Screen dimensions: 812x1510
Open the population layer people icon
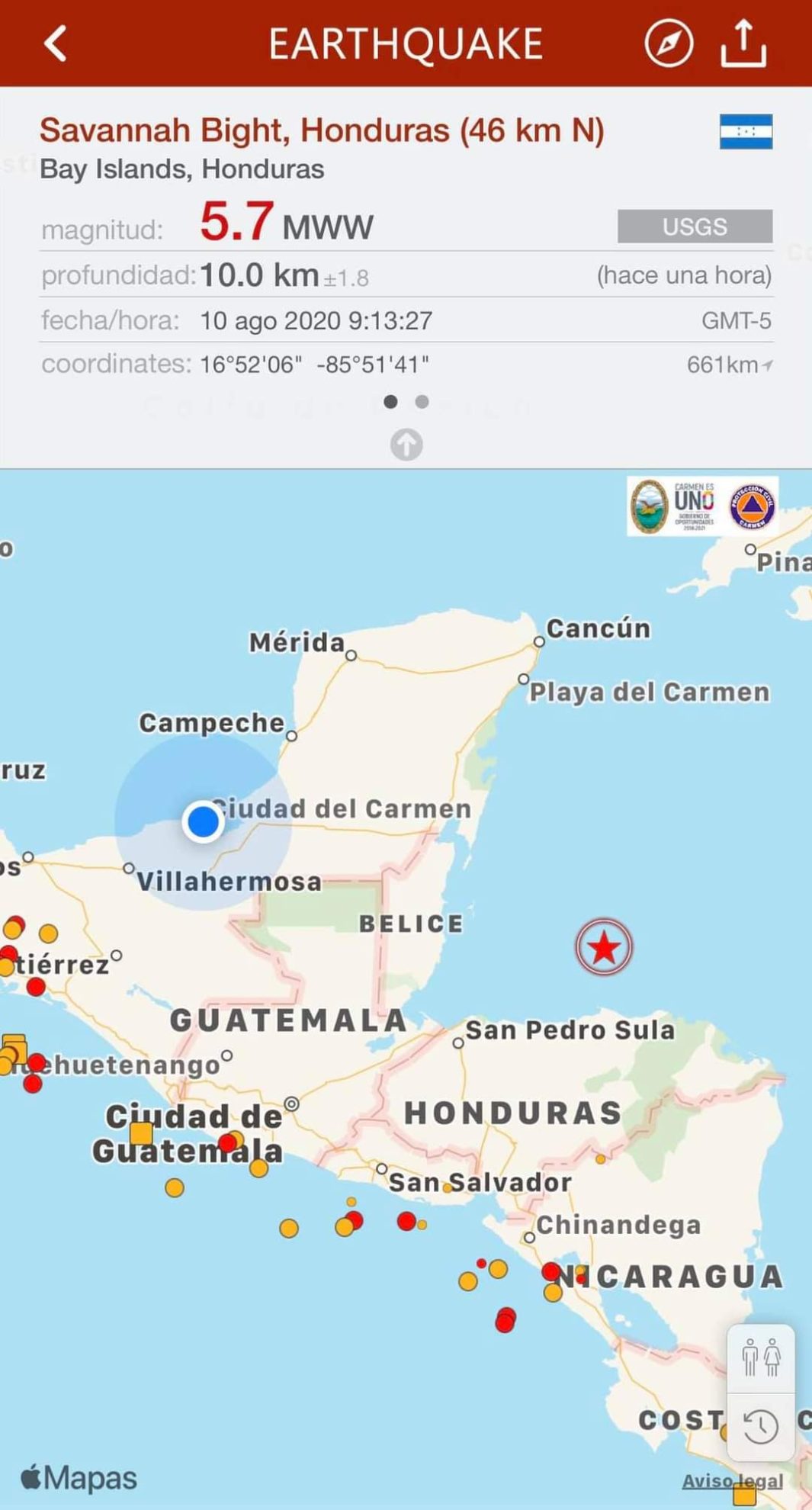click(761, 1358)
